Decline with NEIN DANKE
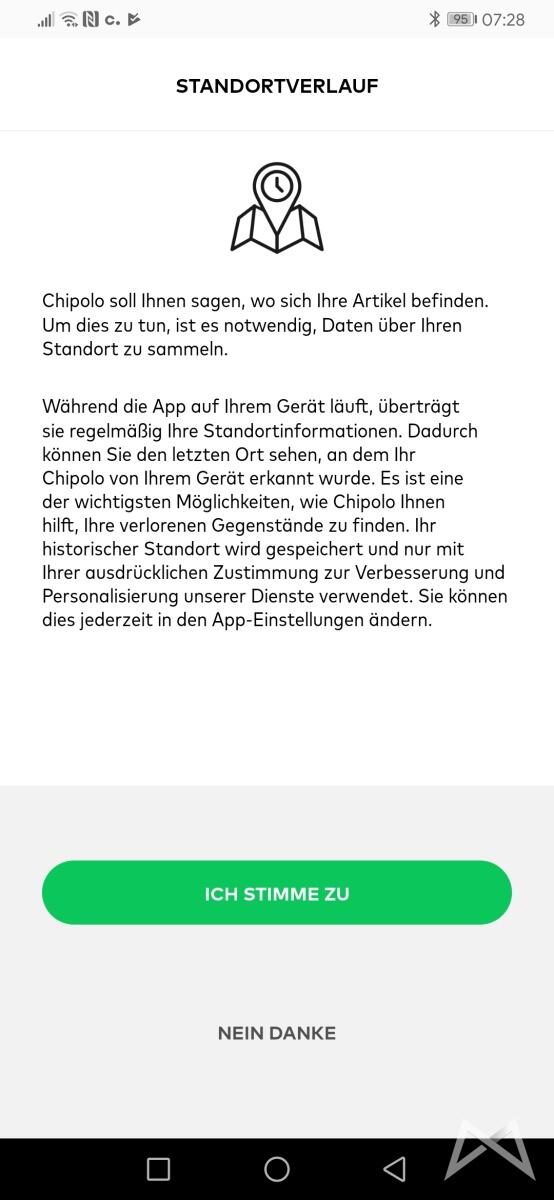 [x=277, y=1033]
